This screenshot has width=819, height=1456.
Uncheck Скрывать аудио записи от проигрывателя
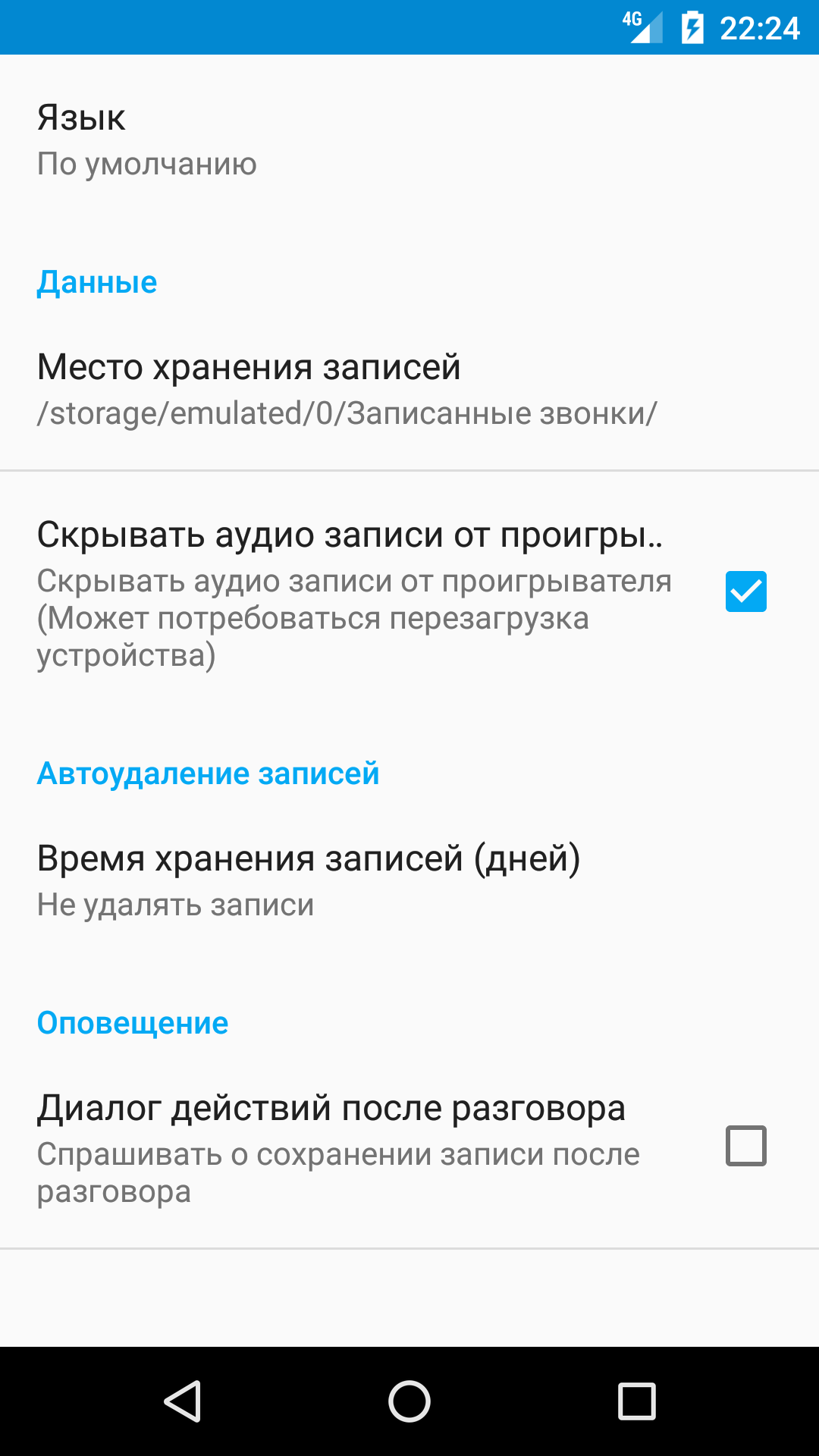pyautogui.click(x=746, y=591)
